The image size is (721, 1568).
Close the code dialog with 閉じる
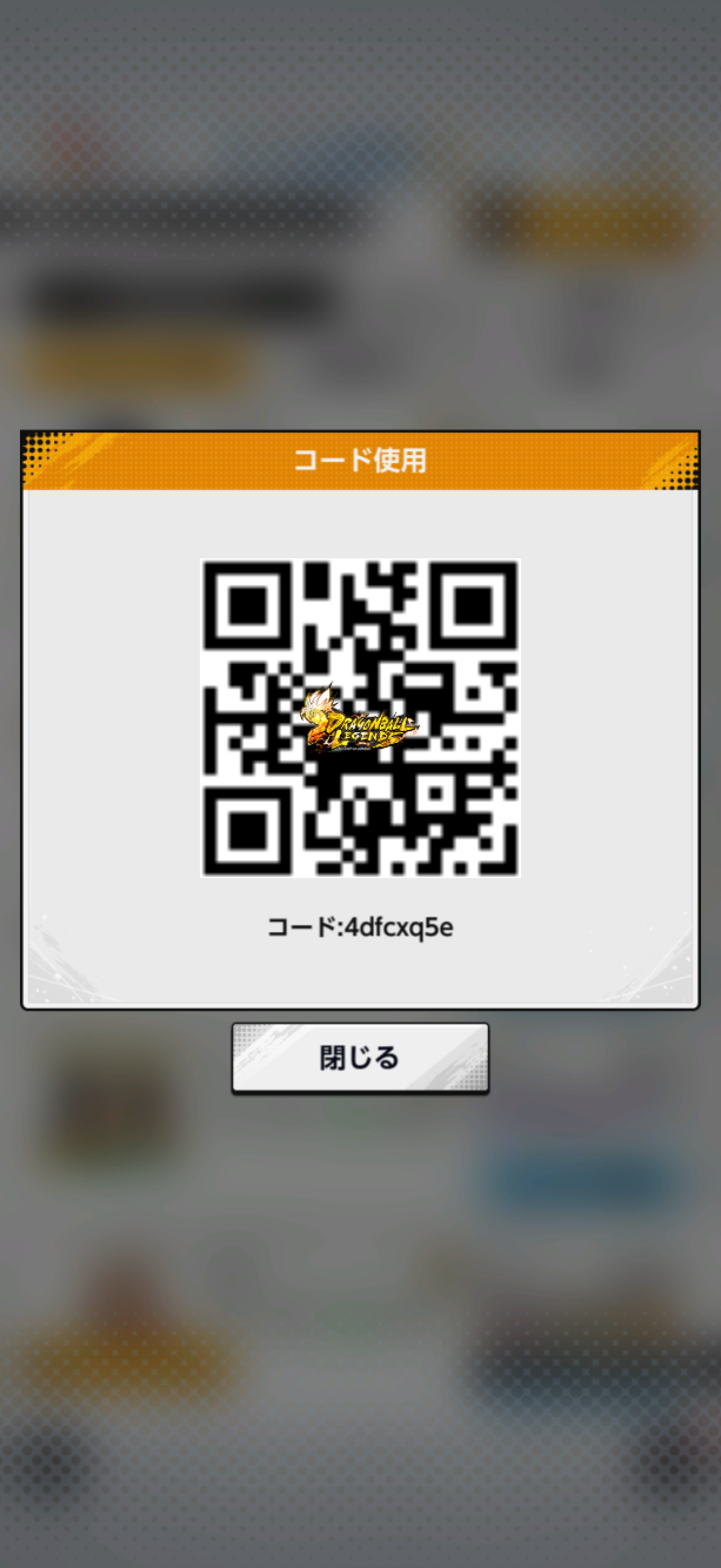coord(359,1058)
